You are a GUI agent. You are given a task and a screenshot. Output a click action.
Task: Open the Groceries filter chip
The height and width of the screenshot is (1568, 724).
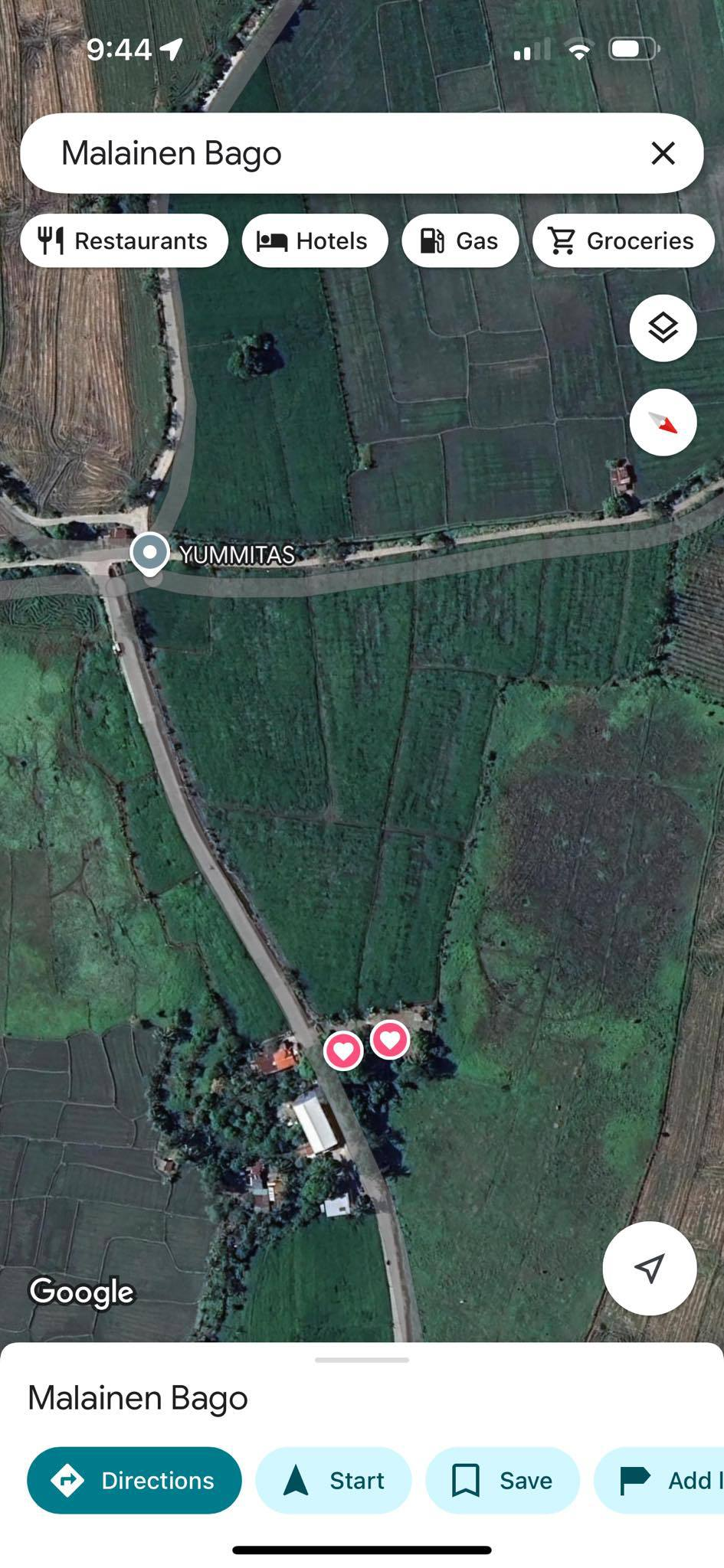tap(623, 240)
